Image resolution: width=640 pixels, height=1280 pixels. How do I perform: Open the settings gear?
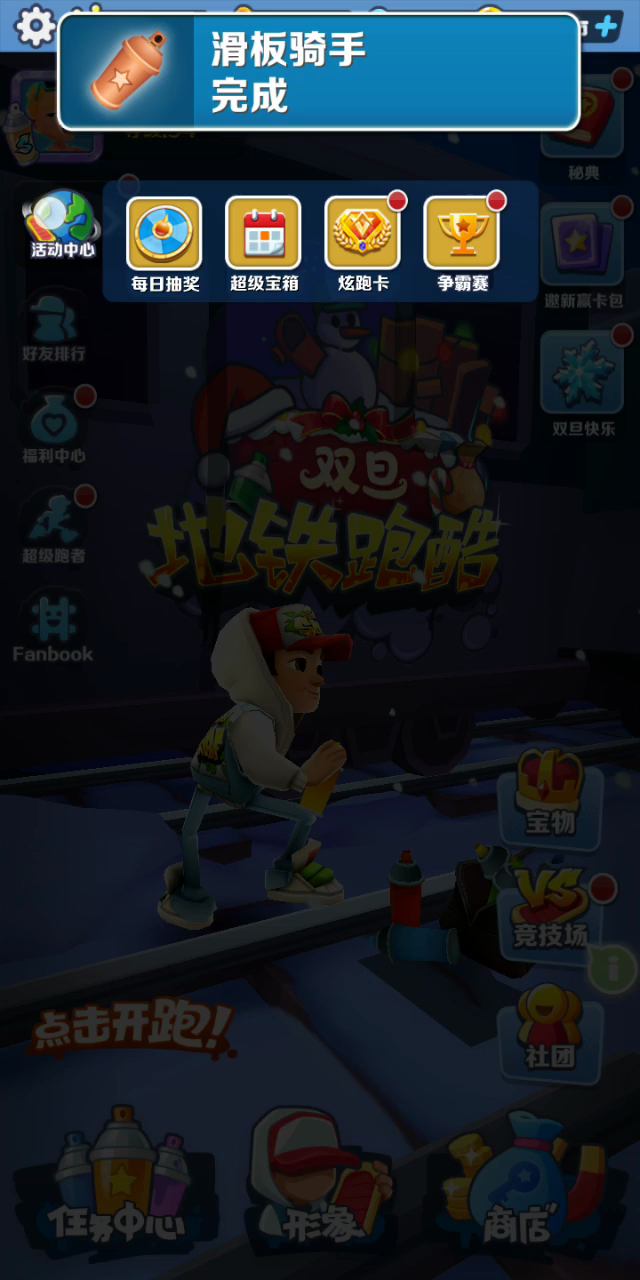[x=35, y=26]
